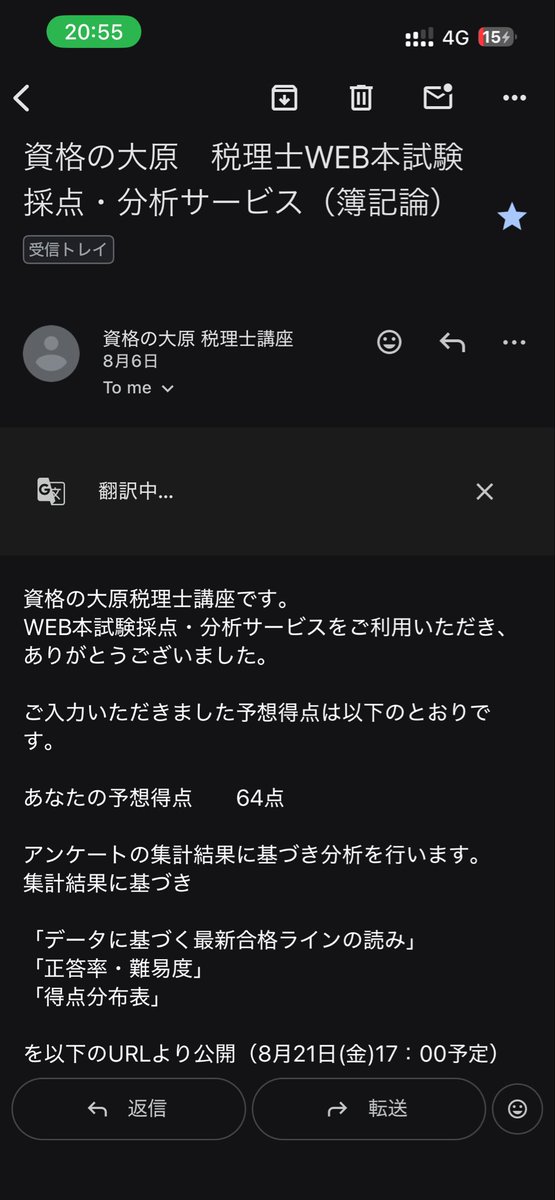The height and width of the screenshot is (1200, 555).
Task: Archive this email
Action: coord(285,97)
